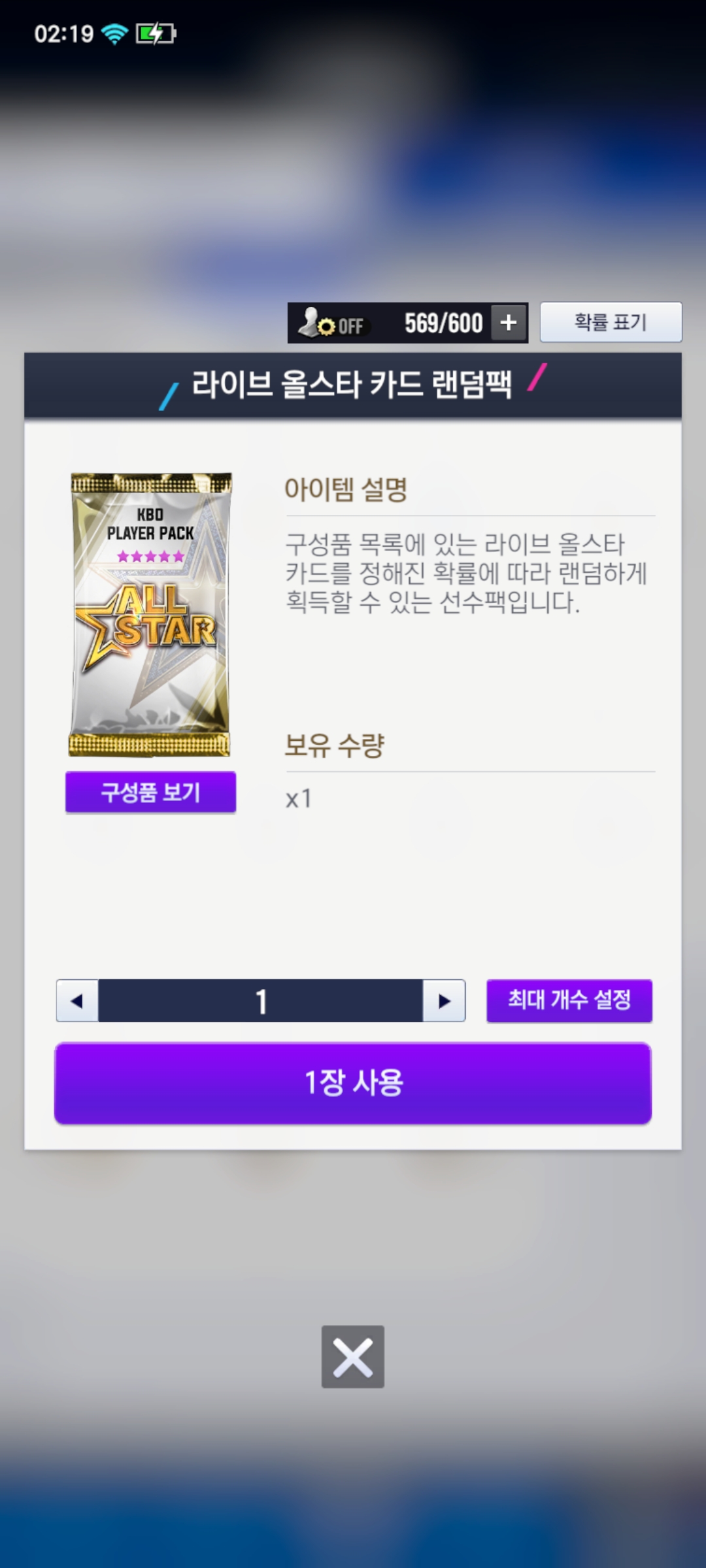
Task: Use one pack with 1장 사용
Action: pyautogui.click(x=353, y=1083)
